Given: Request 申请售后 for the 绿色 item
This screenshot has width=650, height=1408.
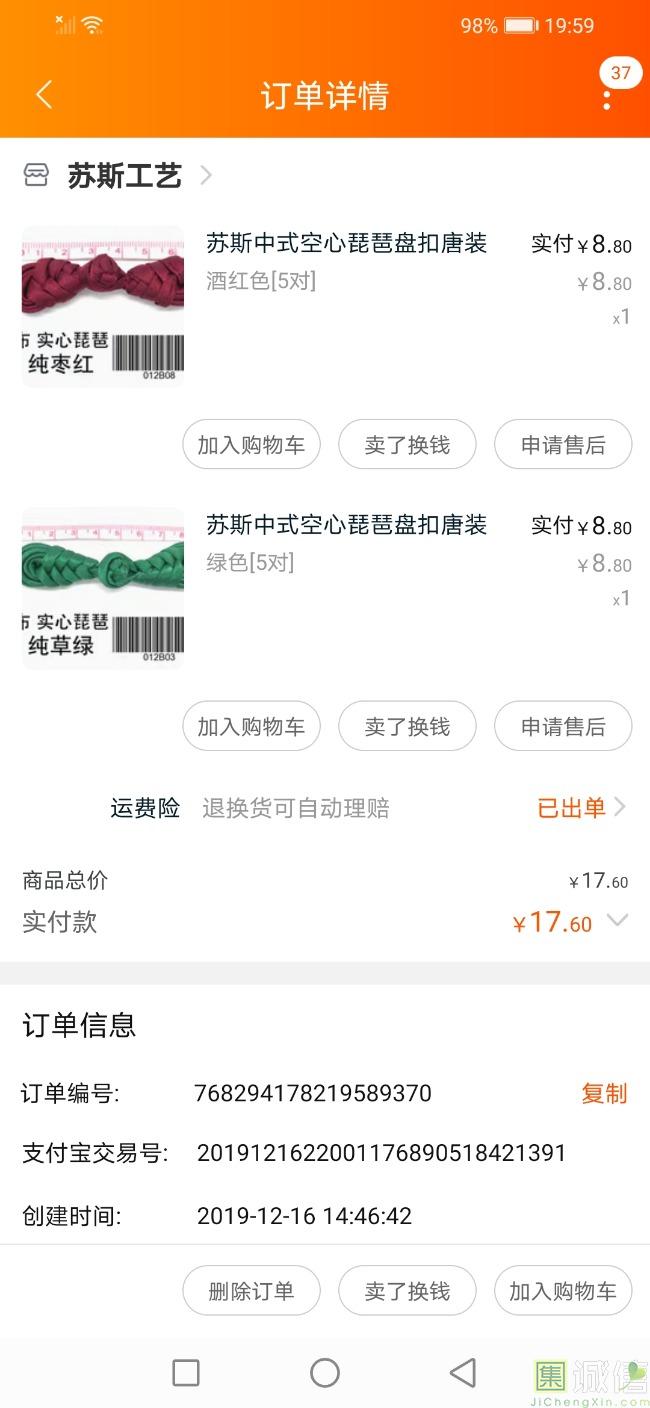Looking at the screenshot, I should click(563, 727).
